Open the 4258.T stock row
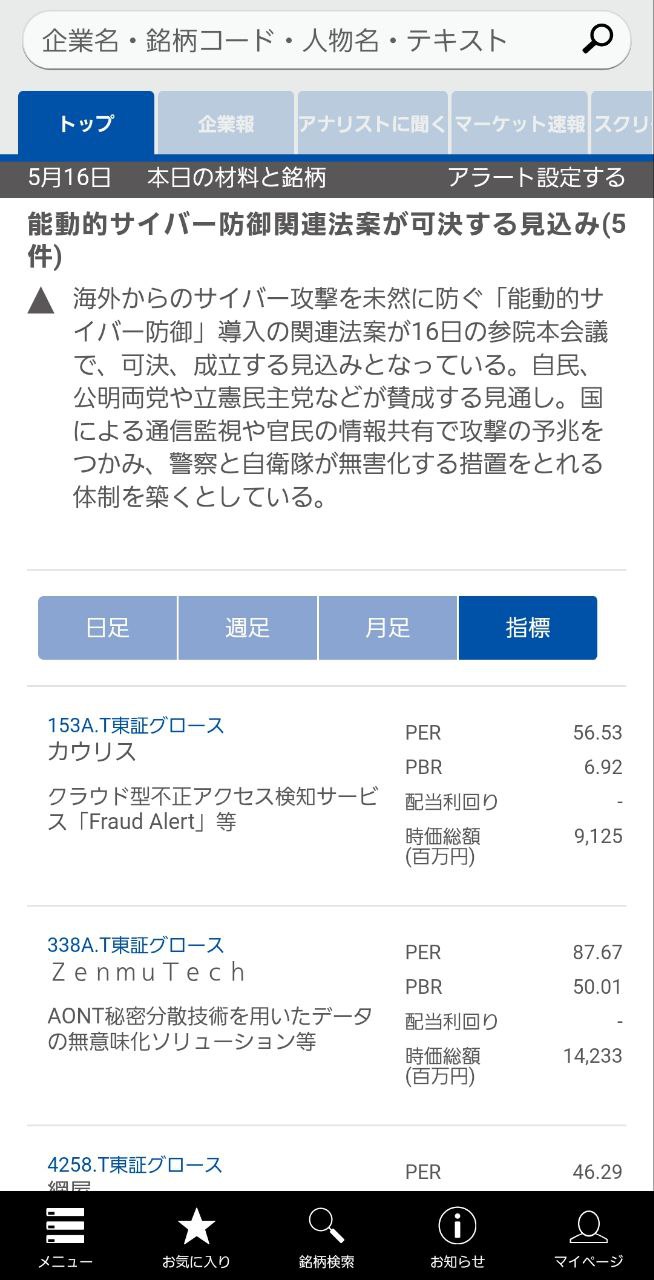The width and height of the screenshot is (654, 1280). coord(327,1160)
